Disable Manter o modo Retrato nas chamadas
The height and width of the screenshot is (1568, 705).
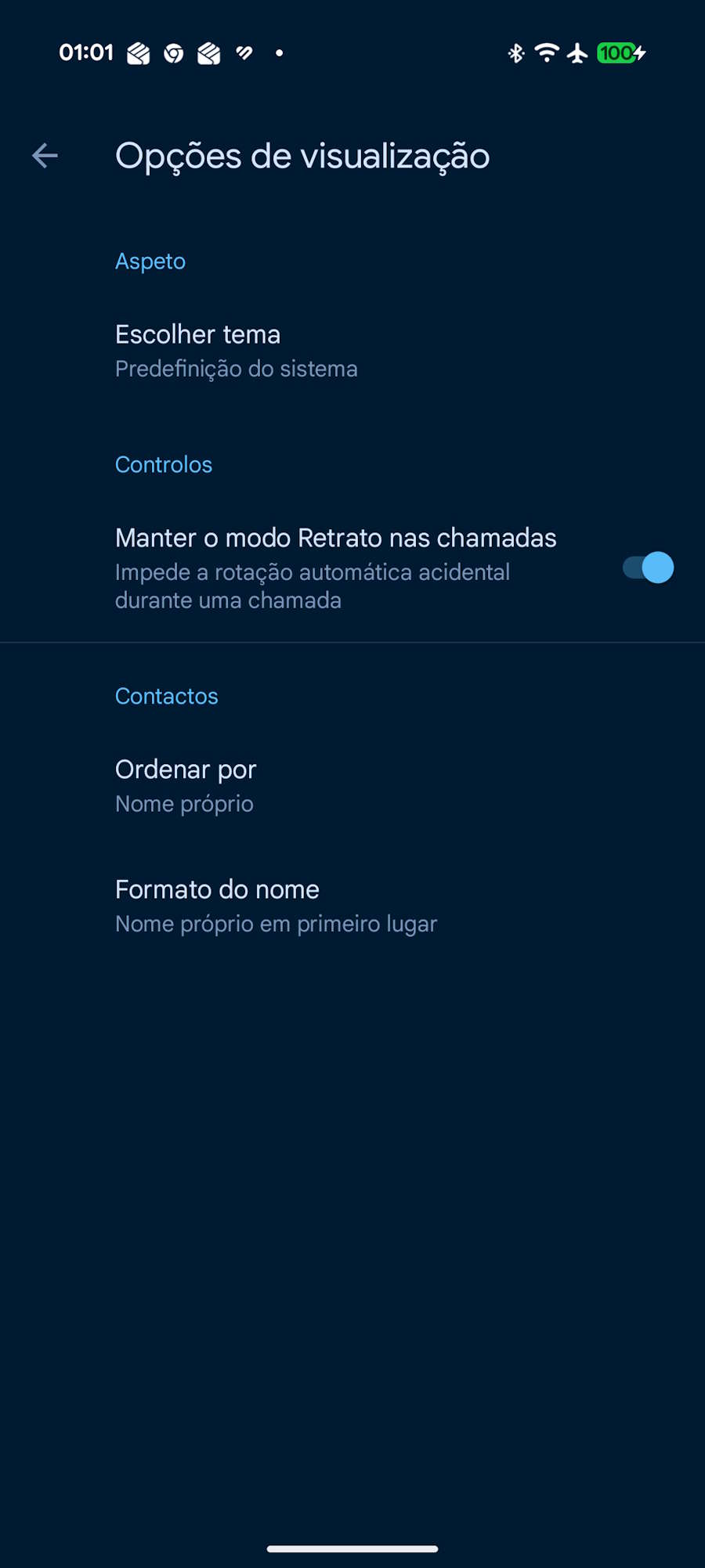coord(647,568)
